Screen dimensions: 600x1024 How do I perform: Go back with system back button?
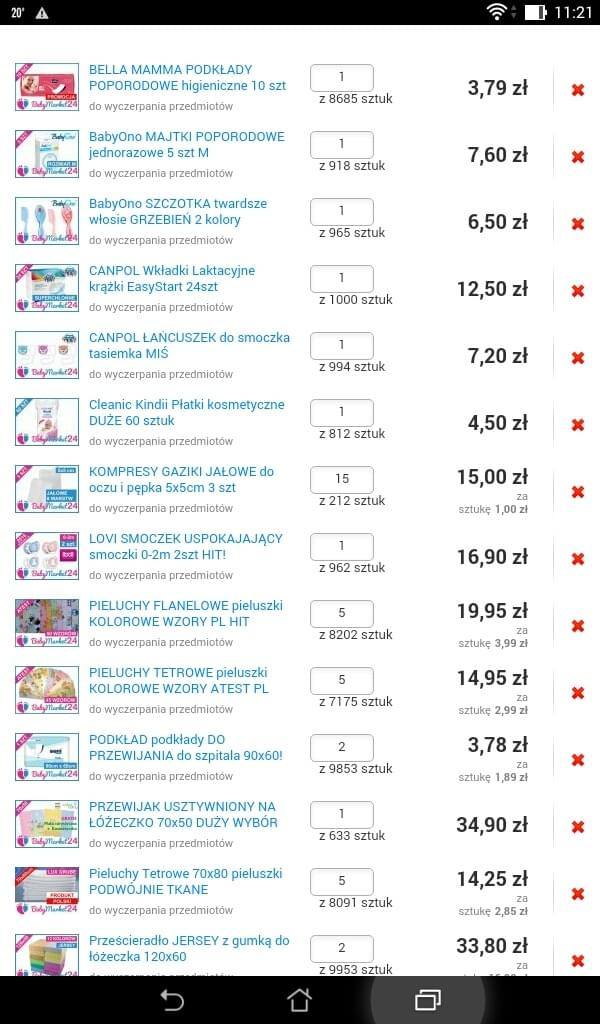coord(172,1000)
